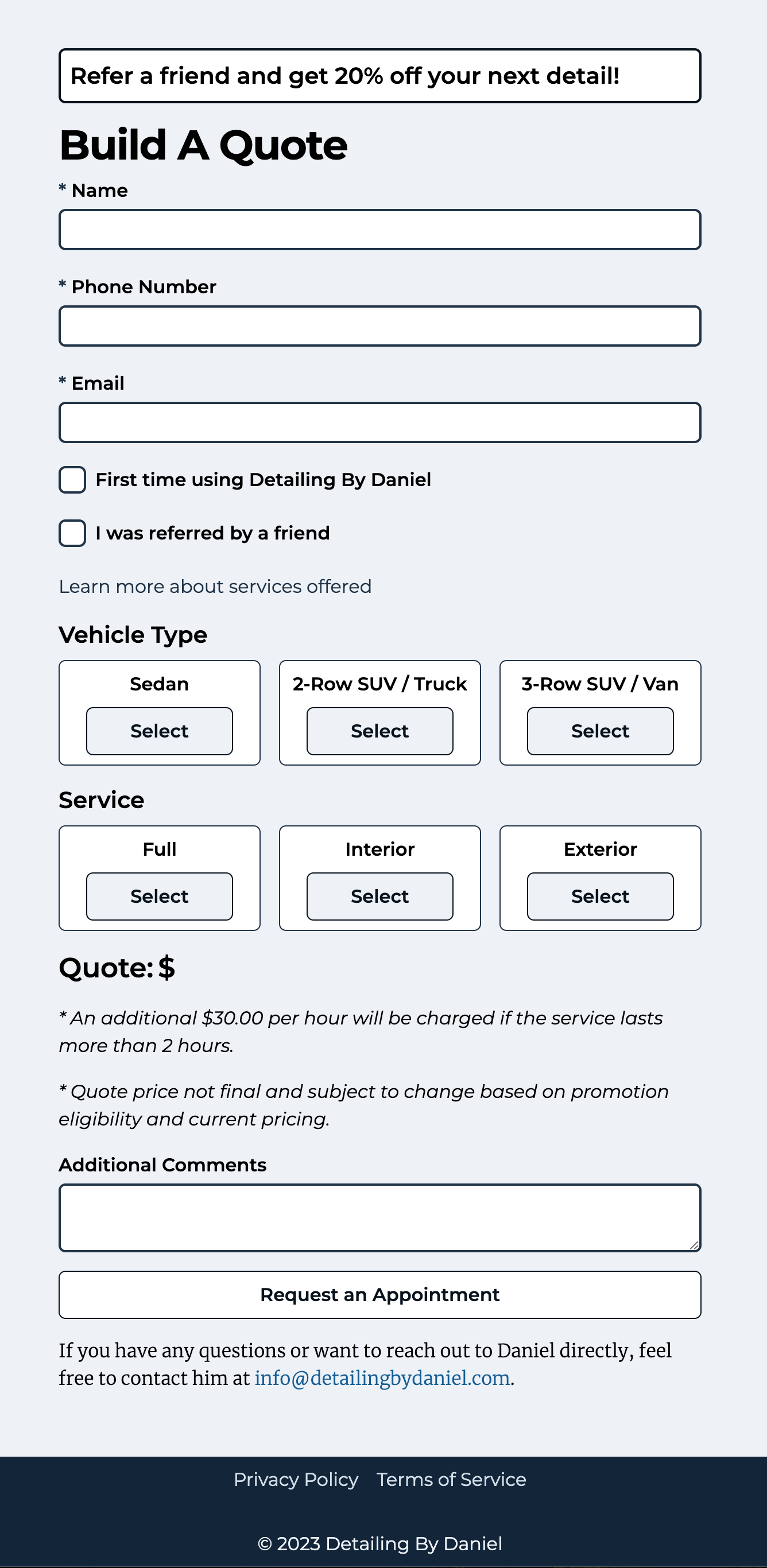767x1568 pixels.
Task: Open Learn more about services offered link
Action: [x=215, y=586]
